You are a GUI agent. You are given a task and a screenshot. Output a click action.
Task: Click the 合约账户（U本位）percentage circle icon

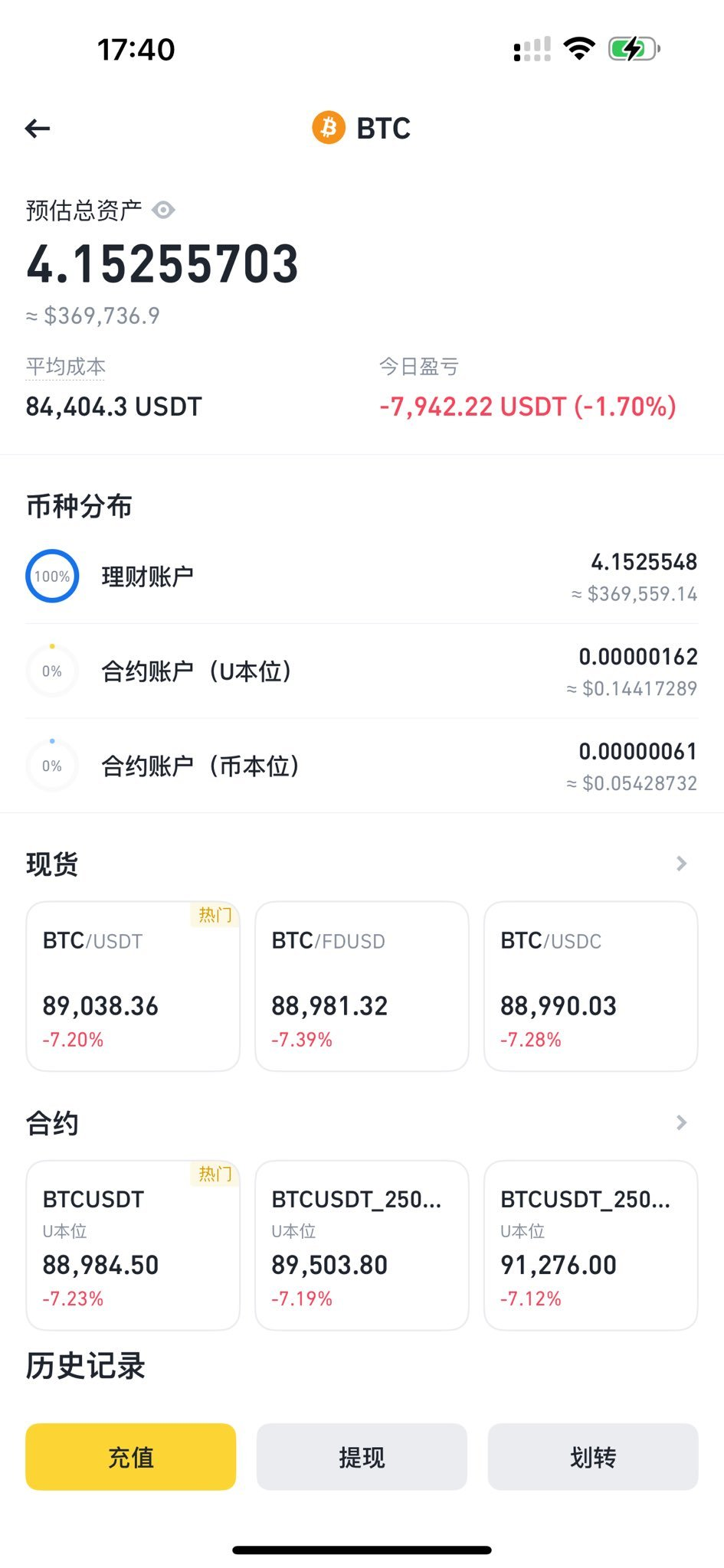point(51,671)
